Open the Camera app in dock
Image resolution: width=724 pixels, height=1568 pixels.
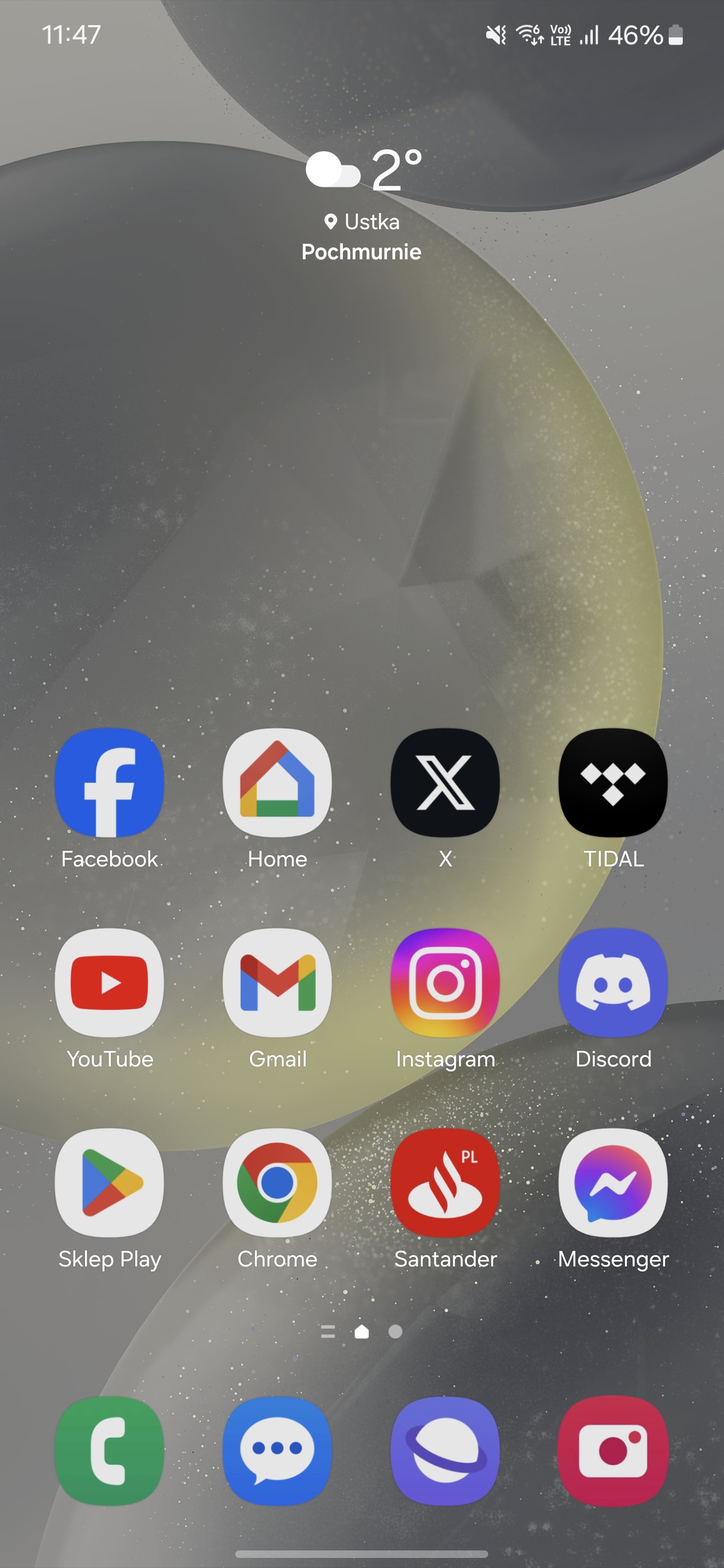coord(613,1451)
